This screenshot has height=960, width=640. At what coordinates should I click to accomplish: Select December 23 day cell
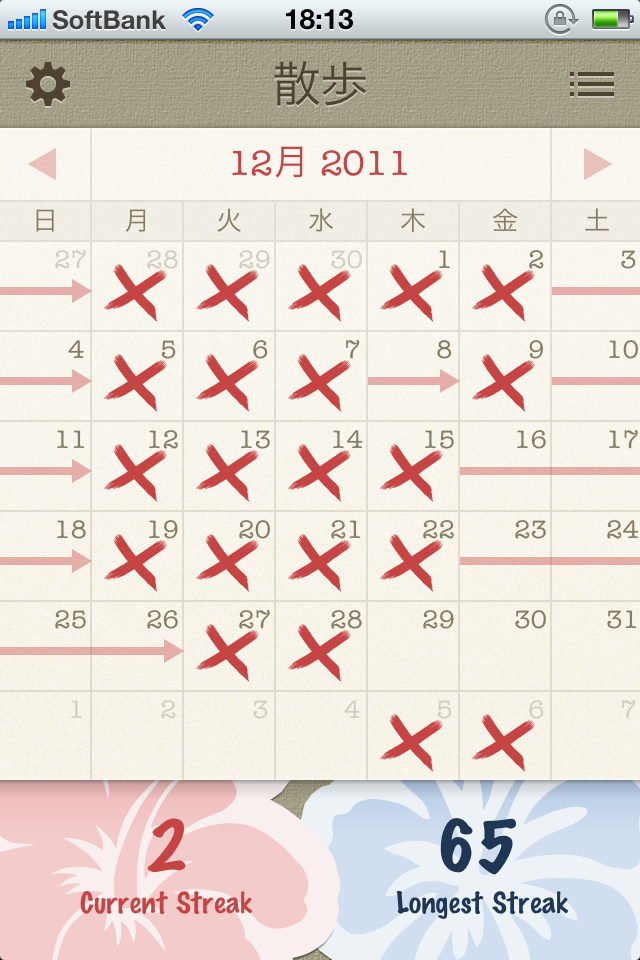point(505,556)
